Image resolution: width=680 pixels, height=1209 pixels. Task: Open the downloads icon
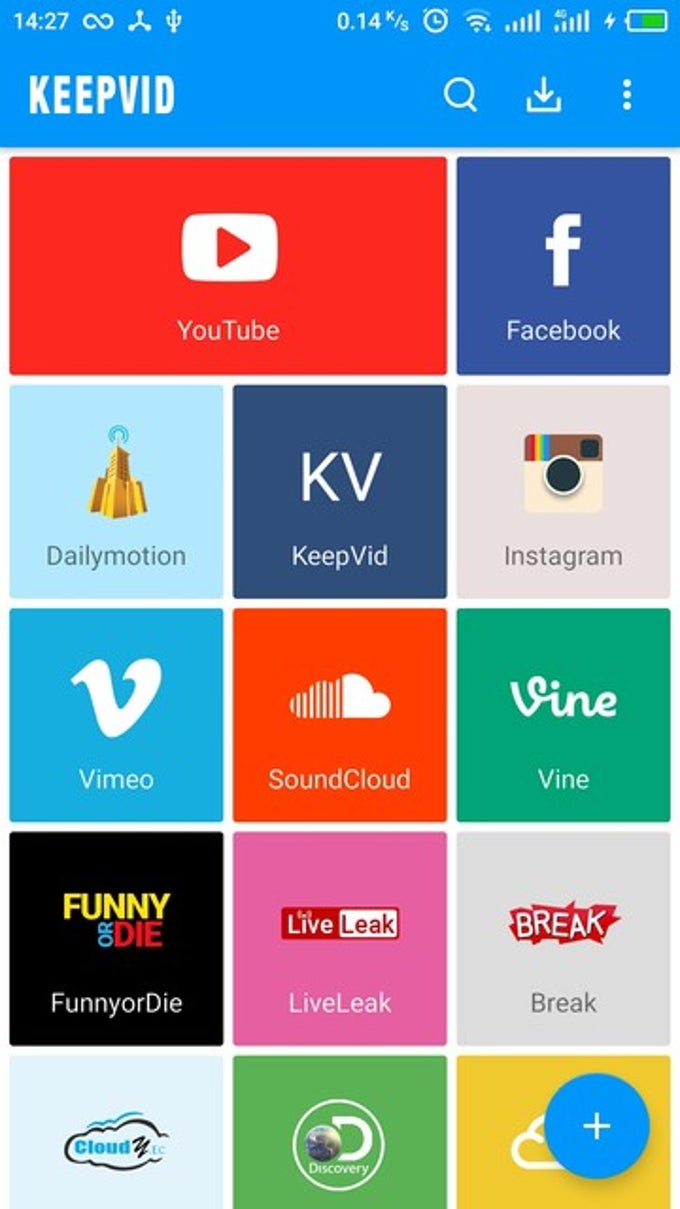[x=543, y=95]
